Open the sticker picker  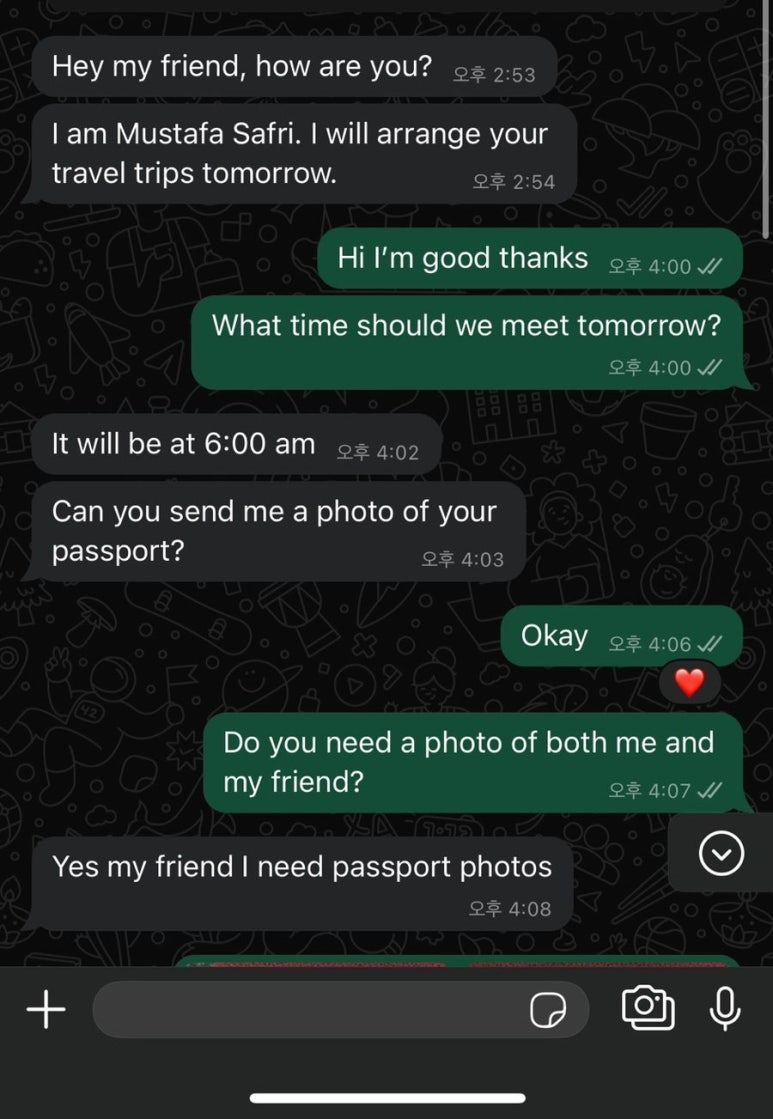548,1011
